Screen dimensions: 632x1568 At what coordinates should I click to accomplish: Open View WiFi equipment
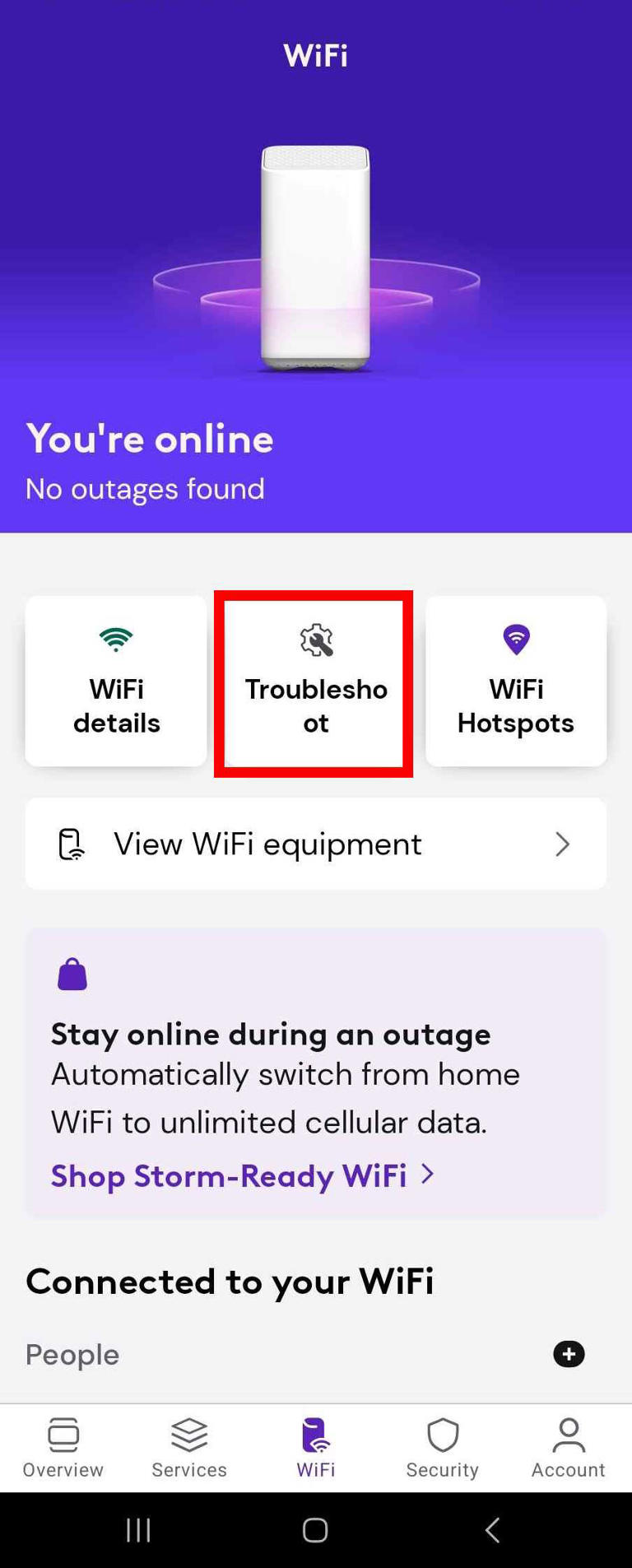pos(315,844)
